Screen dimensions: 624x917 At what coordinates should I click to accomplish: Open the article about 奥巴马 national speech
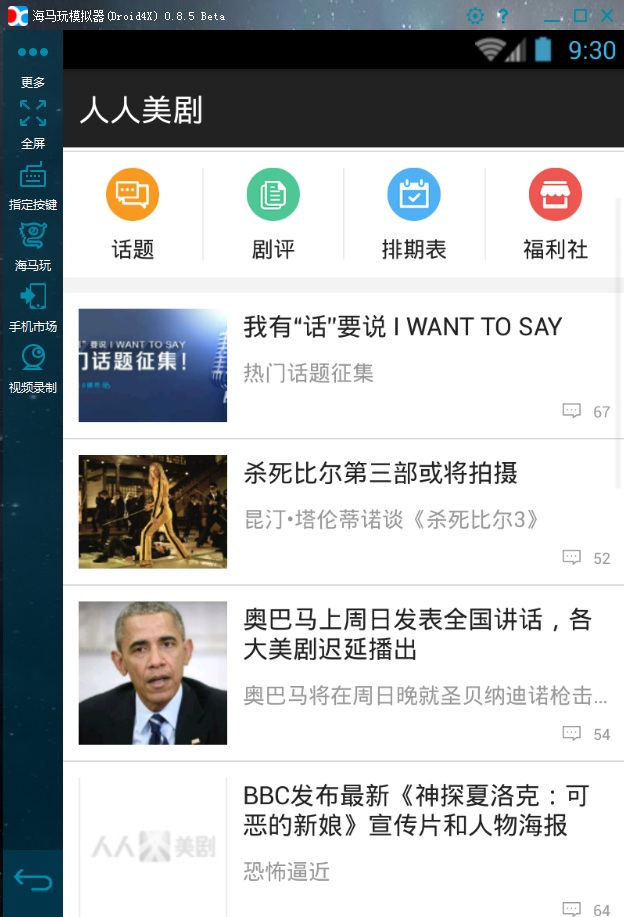click(417, 634)
